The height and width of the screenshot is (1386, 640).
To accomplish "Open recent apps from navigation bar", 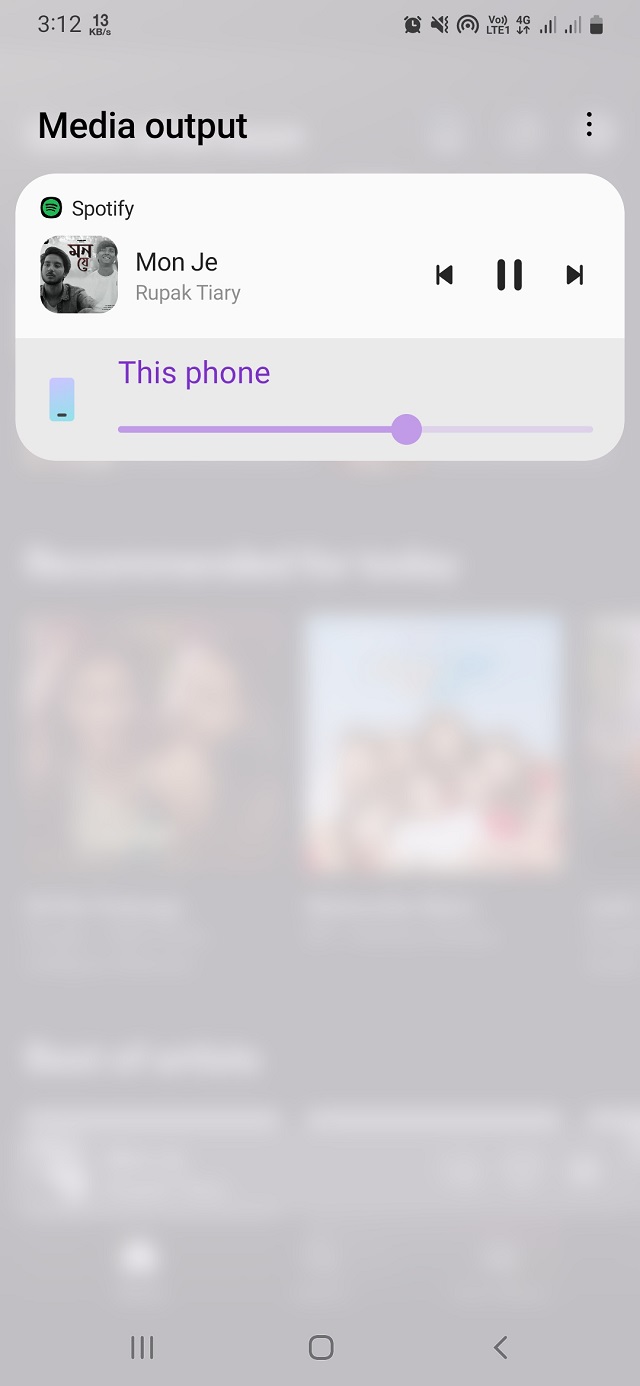I will 142,1347.
